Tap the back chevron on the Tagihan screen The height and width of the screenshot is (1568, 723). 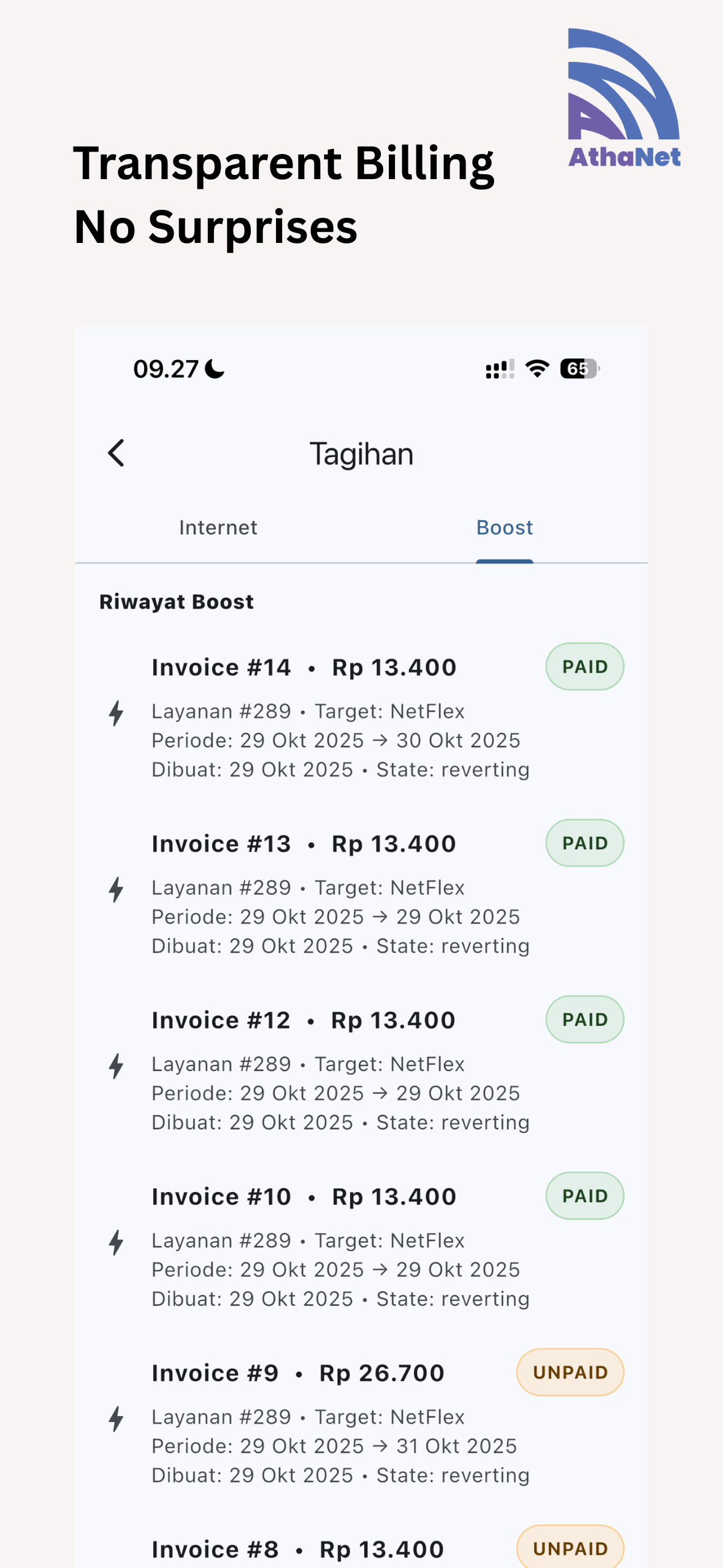[x=117, y=452]
